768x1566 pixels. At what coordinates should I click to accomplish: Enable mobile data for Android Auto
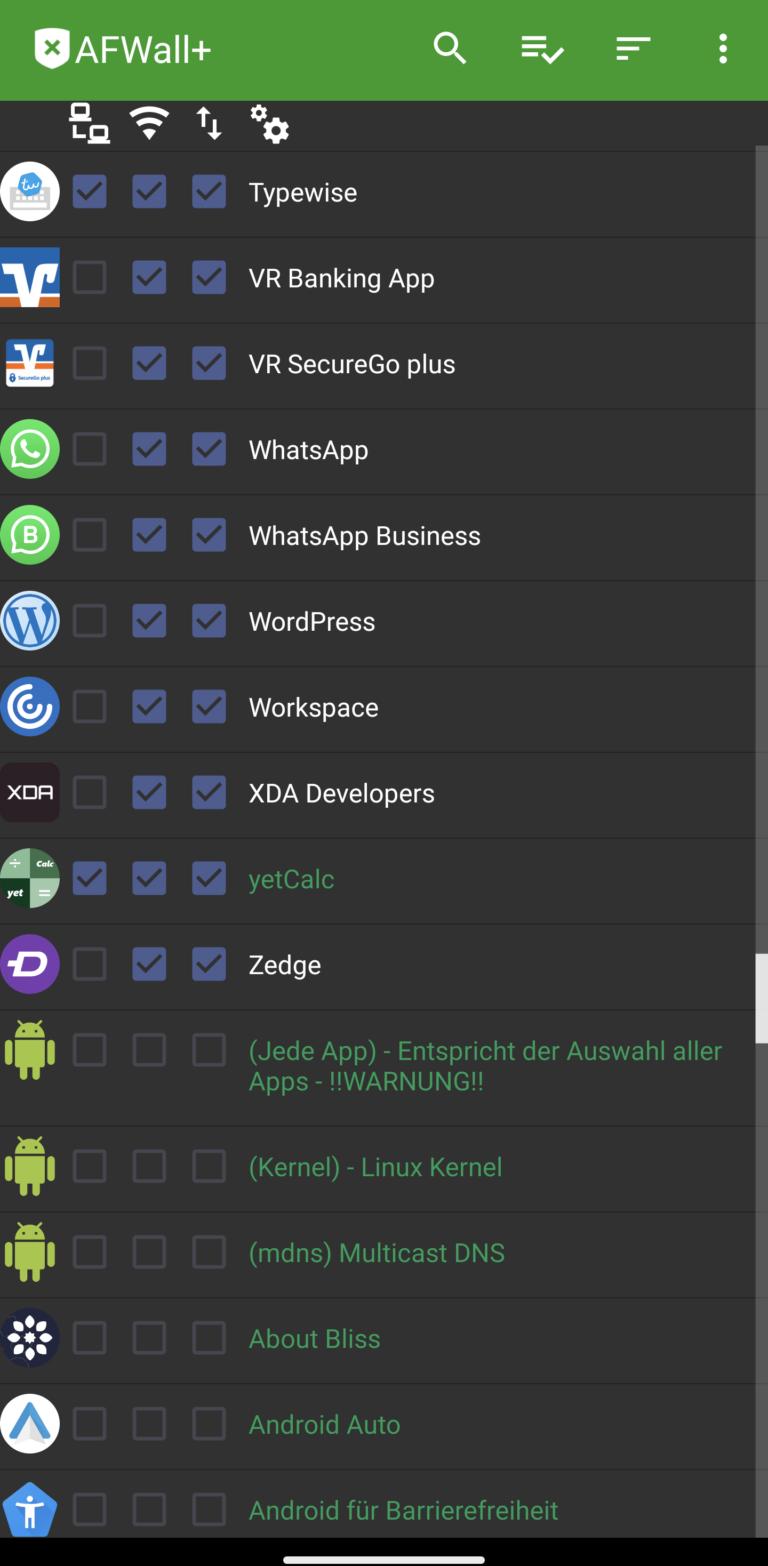coord(209,1425)
